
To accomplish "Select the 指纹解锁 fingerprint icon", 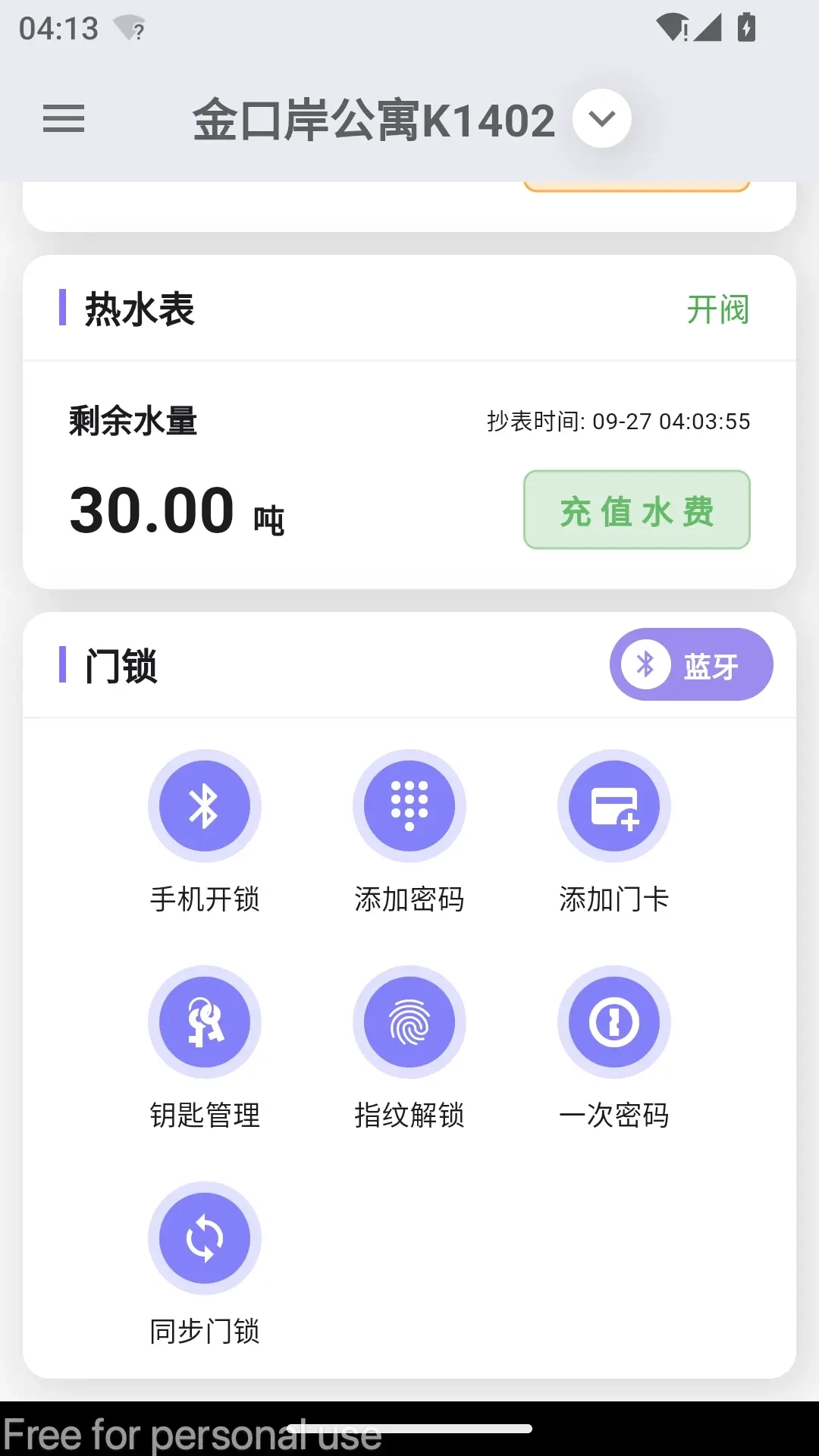I will (409, 1021).
